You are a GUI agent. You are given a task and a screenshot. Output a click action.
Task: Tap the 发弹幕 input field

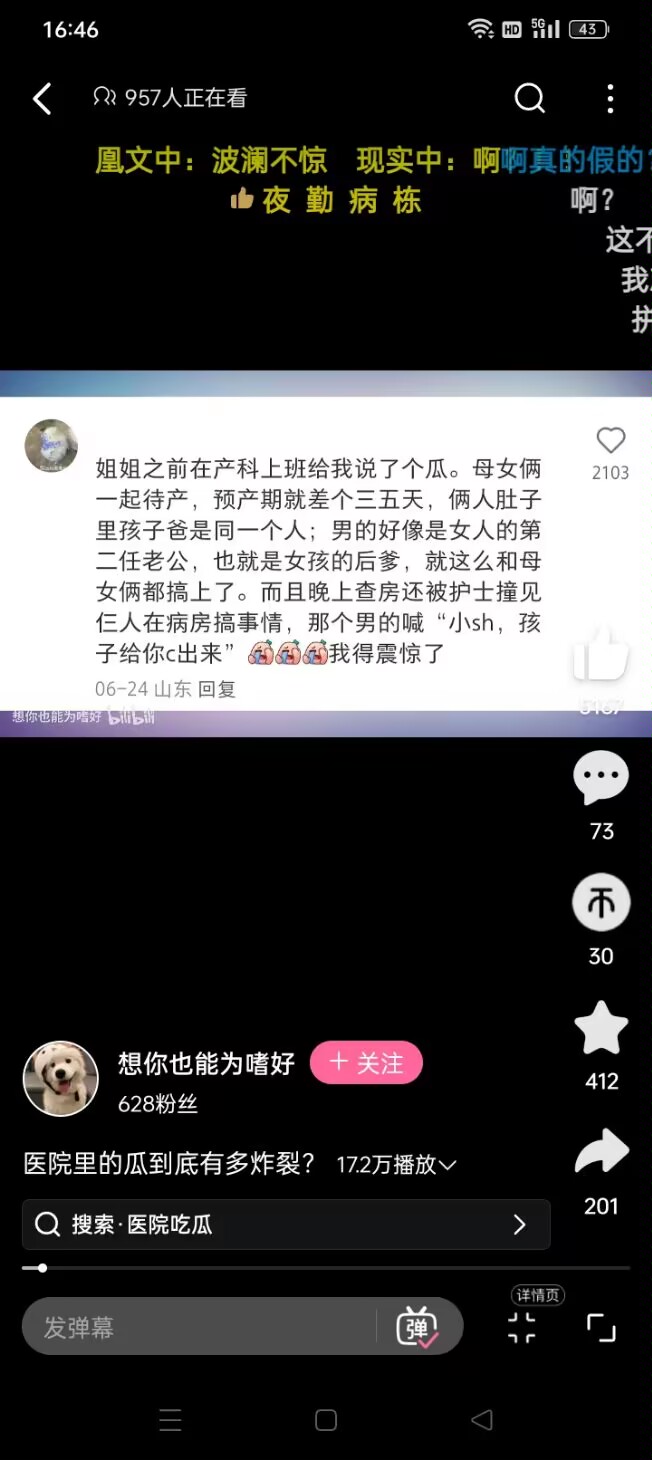pyautogui.click(x=200, y=1327)
